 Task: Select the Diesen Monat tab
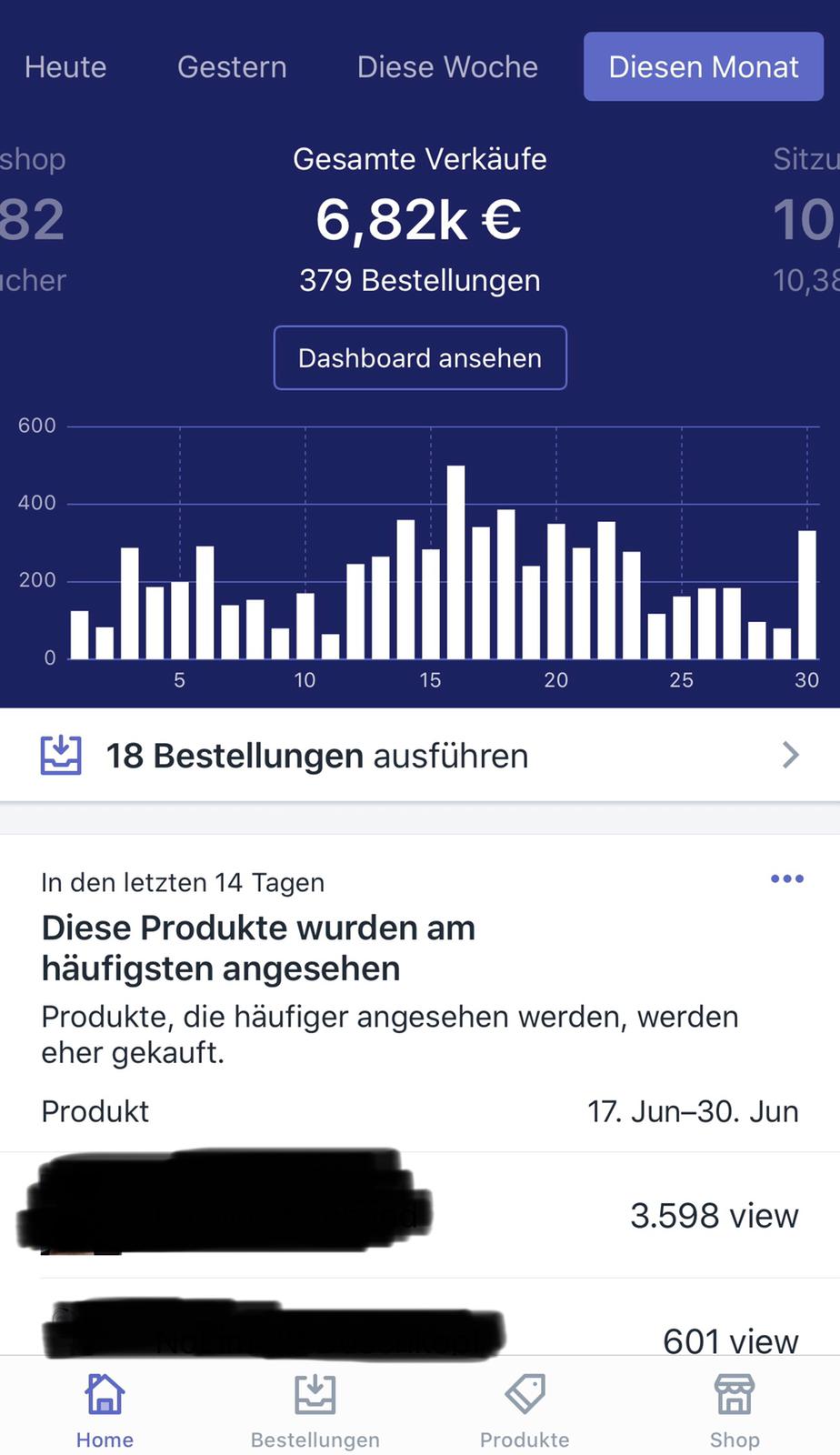pos(704,66)
